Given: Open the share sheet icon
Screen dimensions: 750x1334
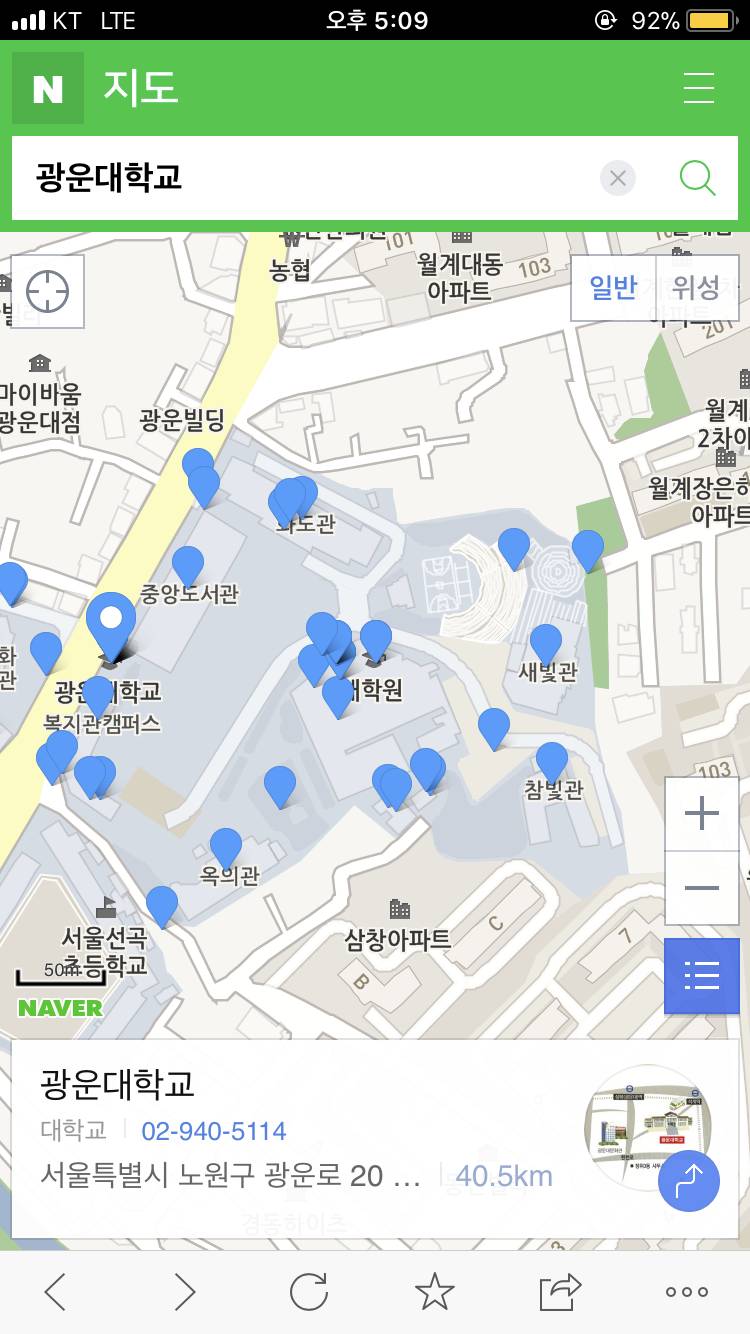Looking at the screenshot, I should pos(560,1292).
